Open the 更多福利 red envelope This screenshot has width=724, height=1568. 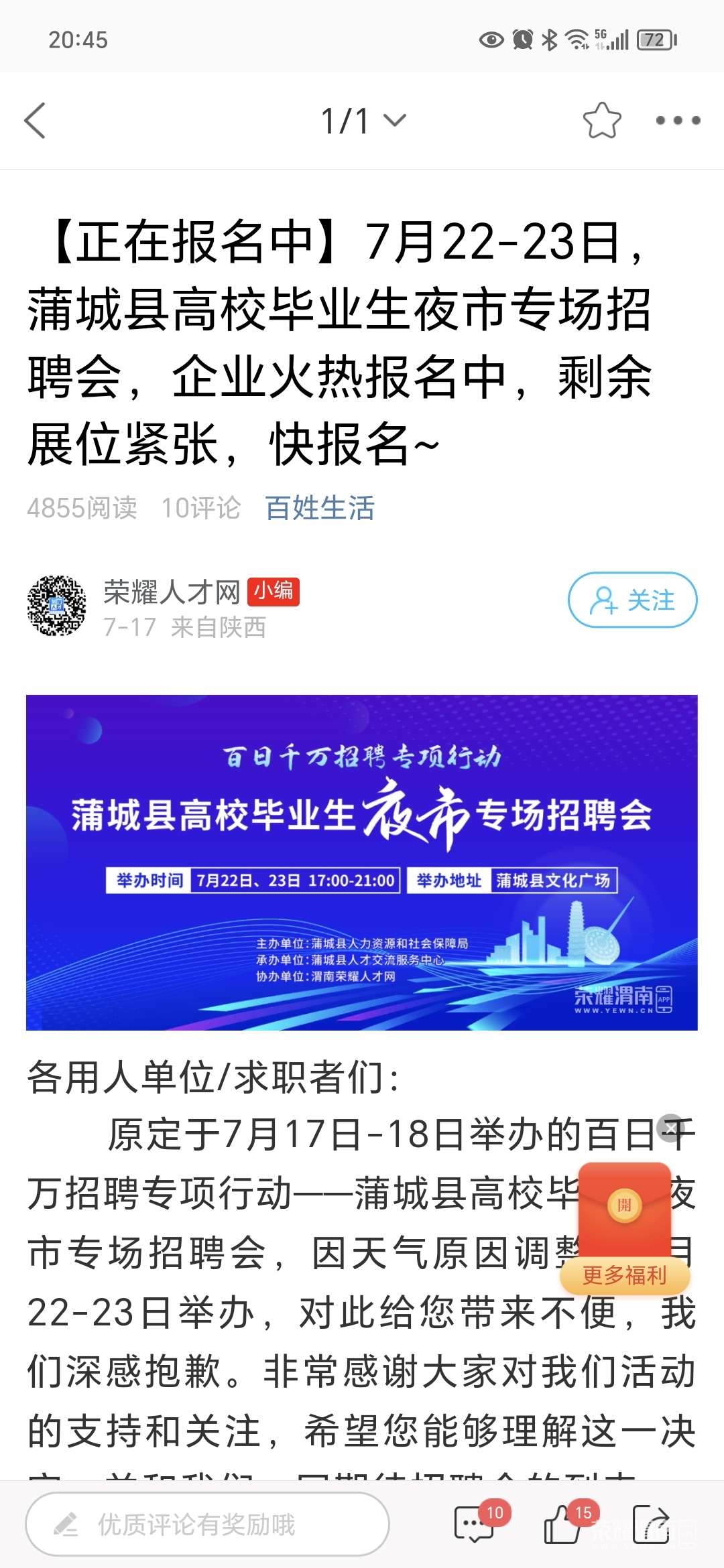point(624,1226)
